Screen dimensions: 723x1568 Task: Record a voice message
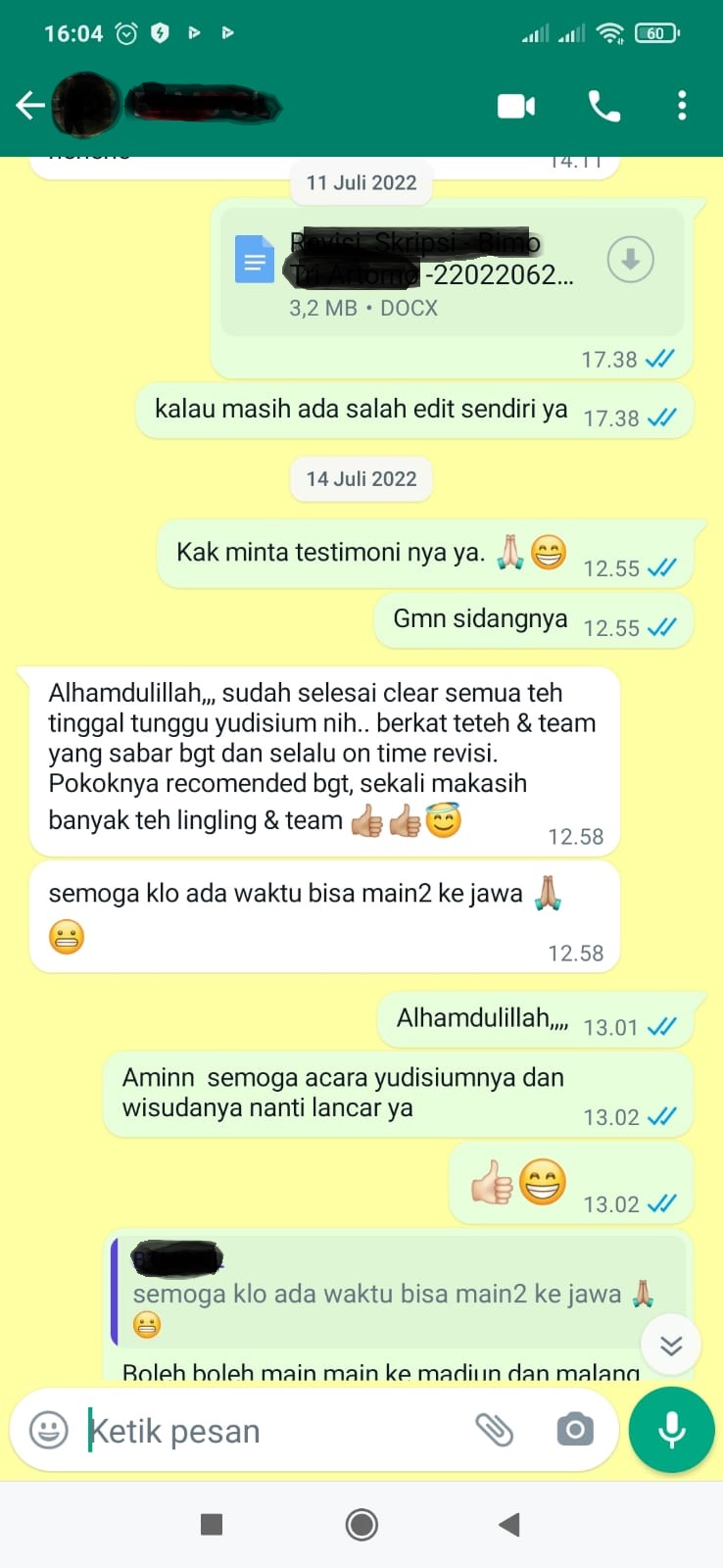point(672,1430)
